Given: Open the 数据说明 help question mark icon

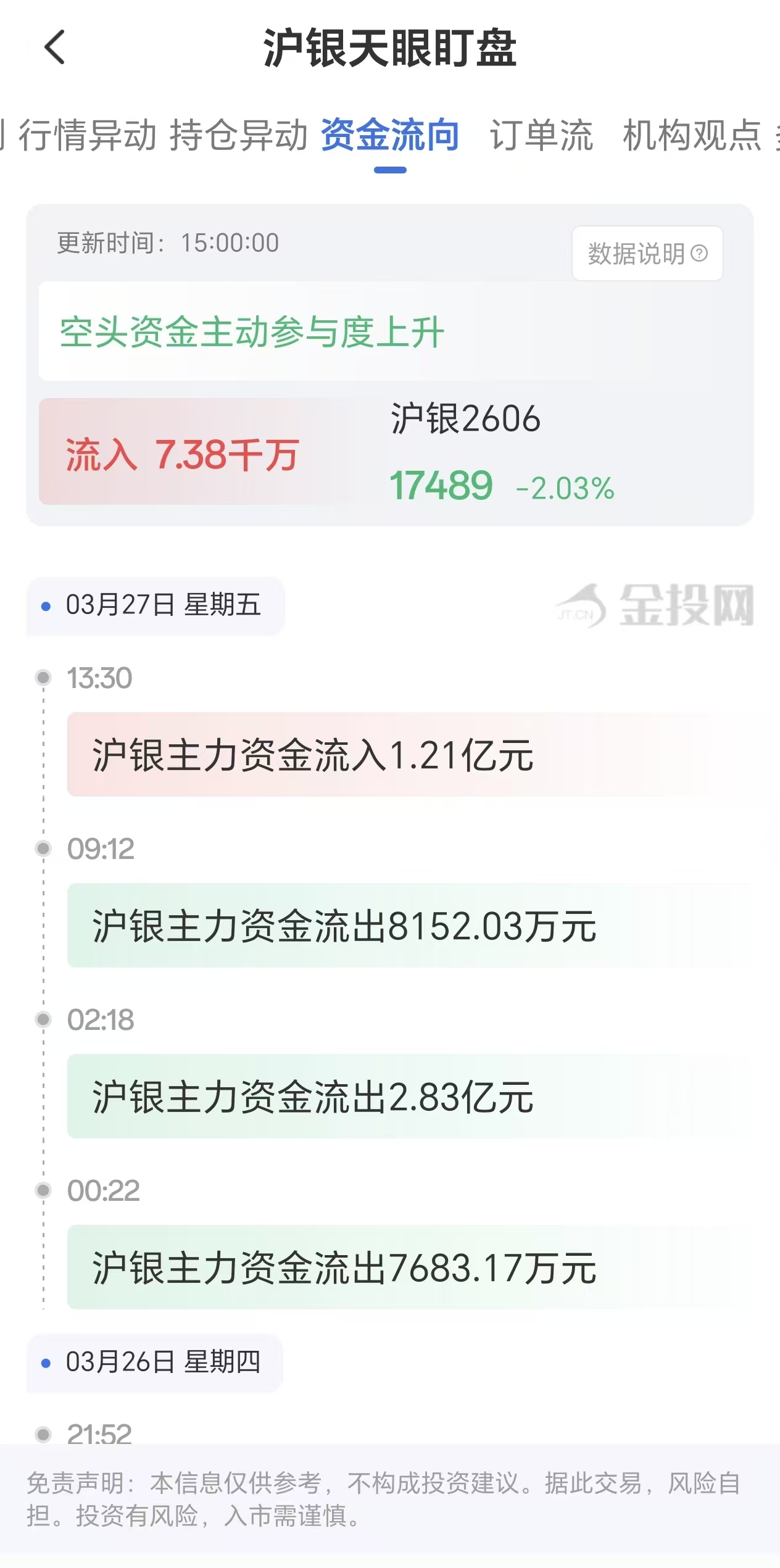Looking at the screenshot, I should [x=700, y=253].
